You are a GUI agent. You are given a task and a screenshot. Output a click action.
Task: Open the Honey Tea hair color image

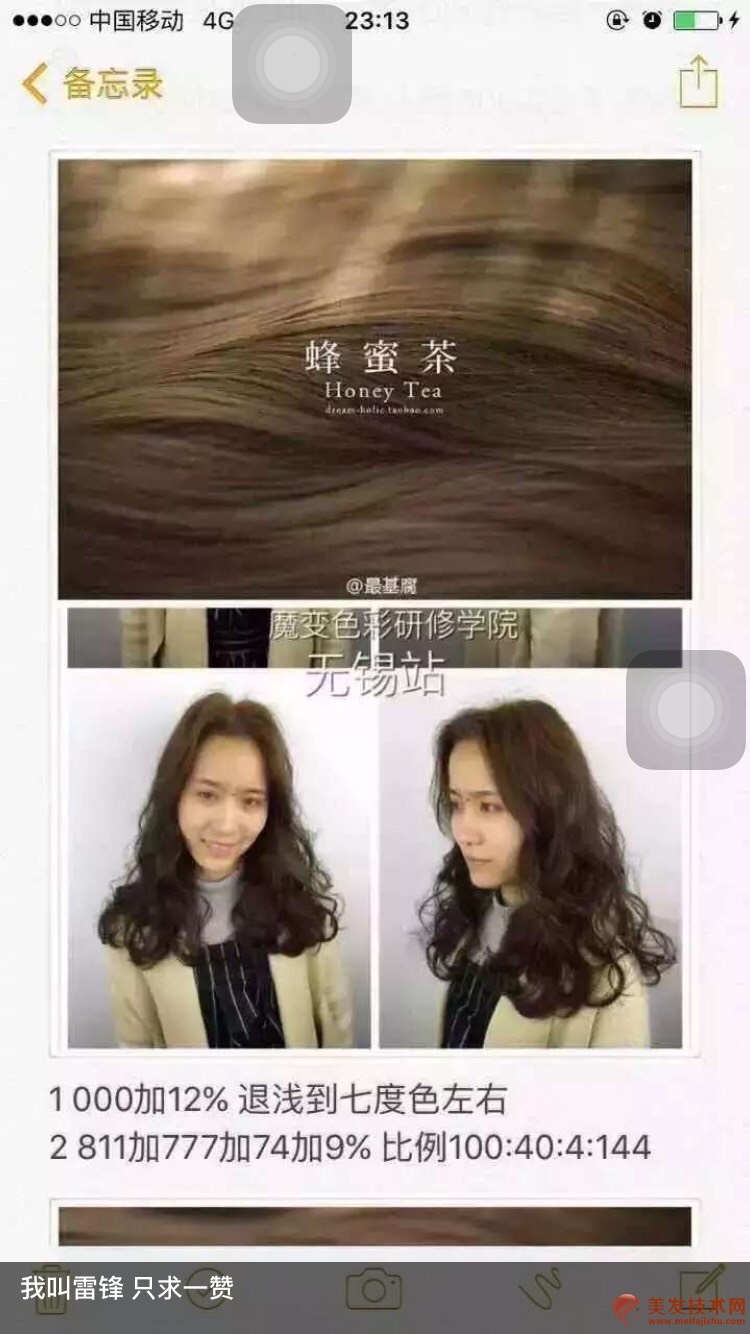[x=374, y=378]
